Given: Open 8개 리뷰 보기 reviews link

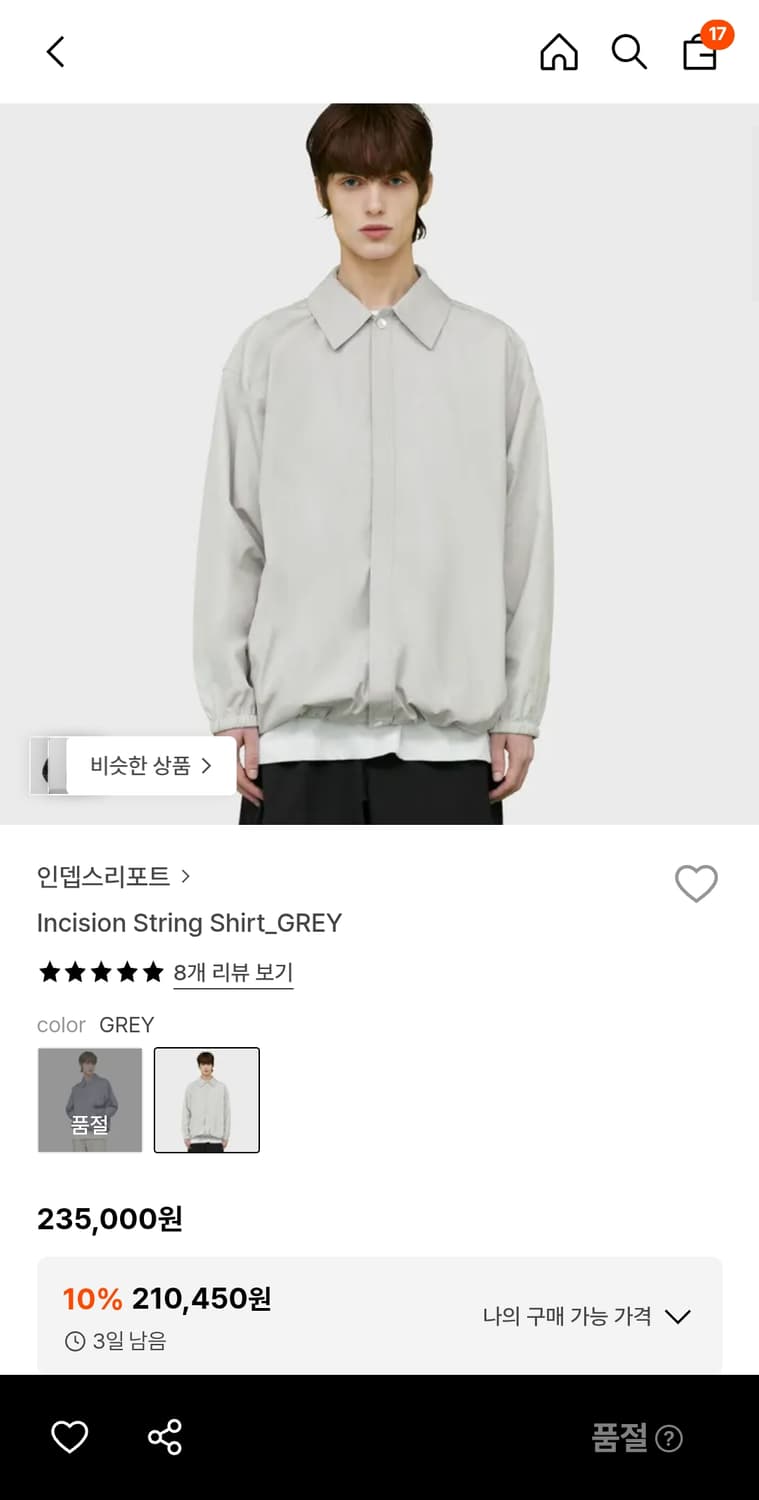Looking at the screenshot, I should tap(233, 972).
